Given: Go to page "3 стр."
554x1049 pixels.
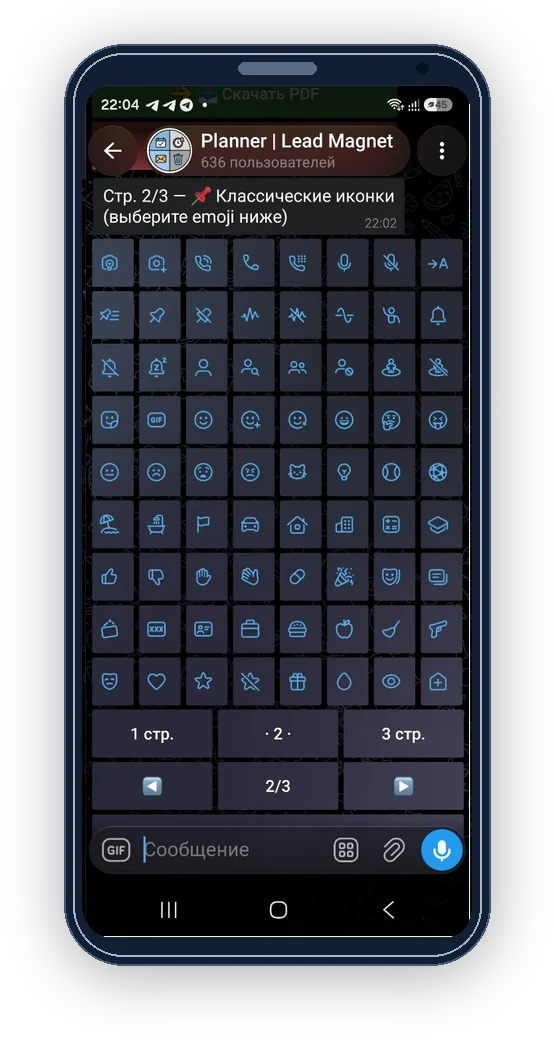Looking at the screenshot, I should tap(403, 734).
